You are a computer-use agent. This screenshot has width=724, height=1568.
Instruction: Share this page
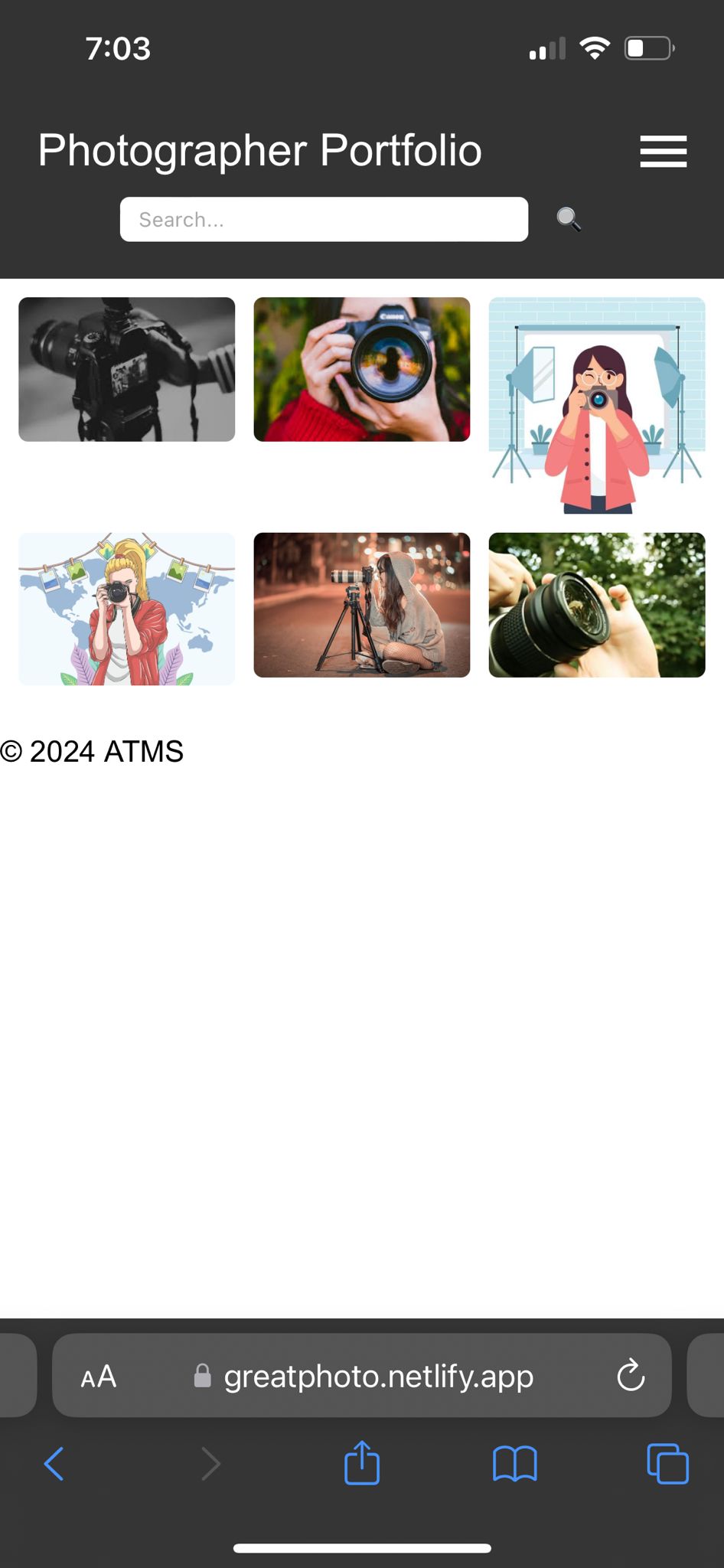pos(362,1463)
